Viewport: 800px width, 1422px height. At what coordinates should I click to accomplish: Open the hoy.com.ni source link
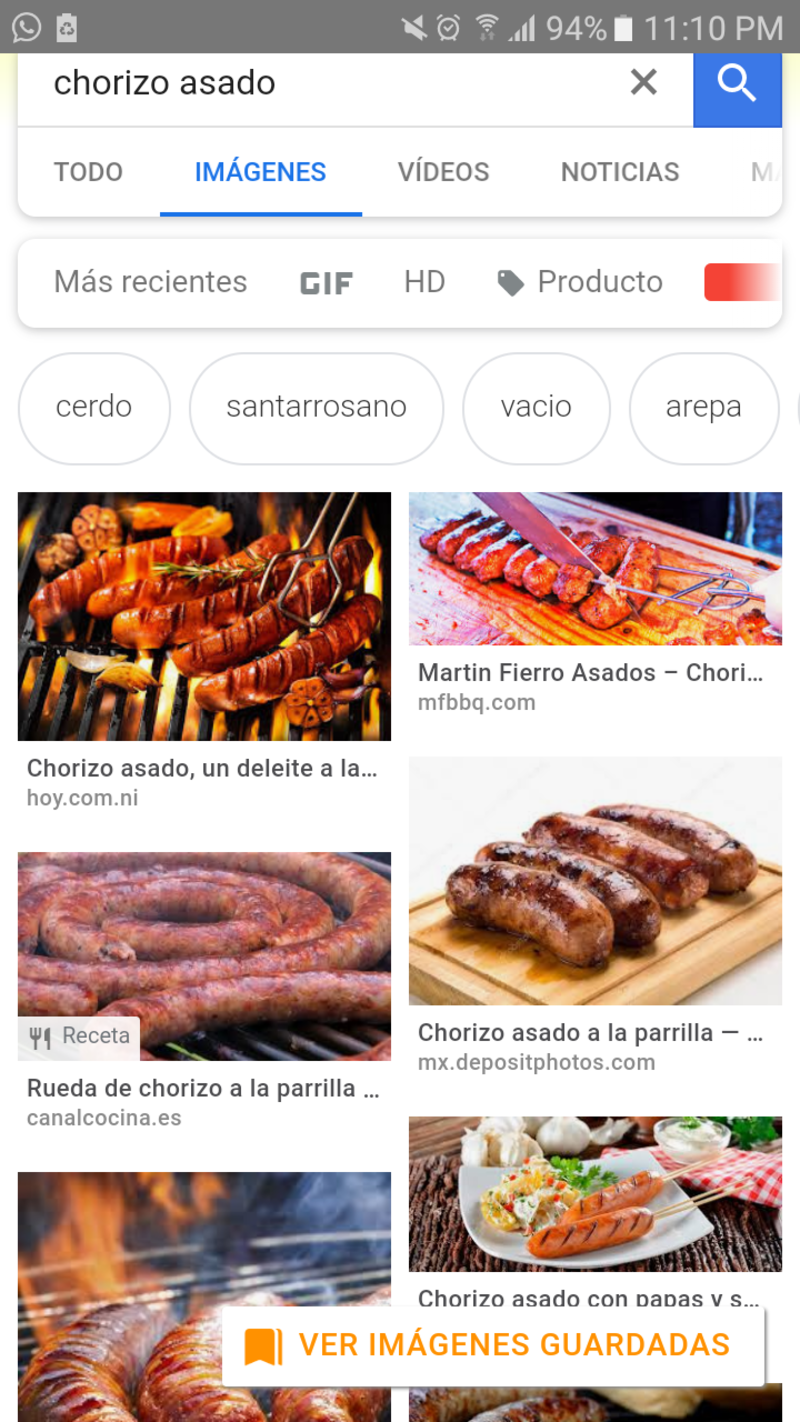83,798
